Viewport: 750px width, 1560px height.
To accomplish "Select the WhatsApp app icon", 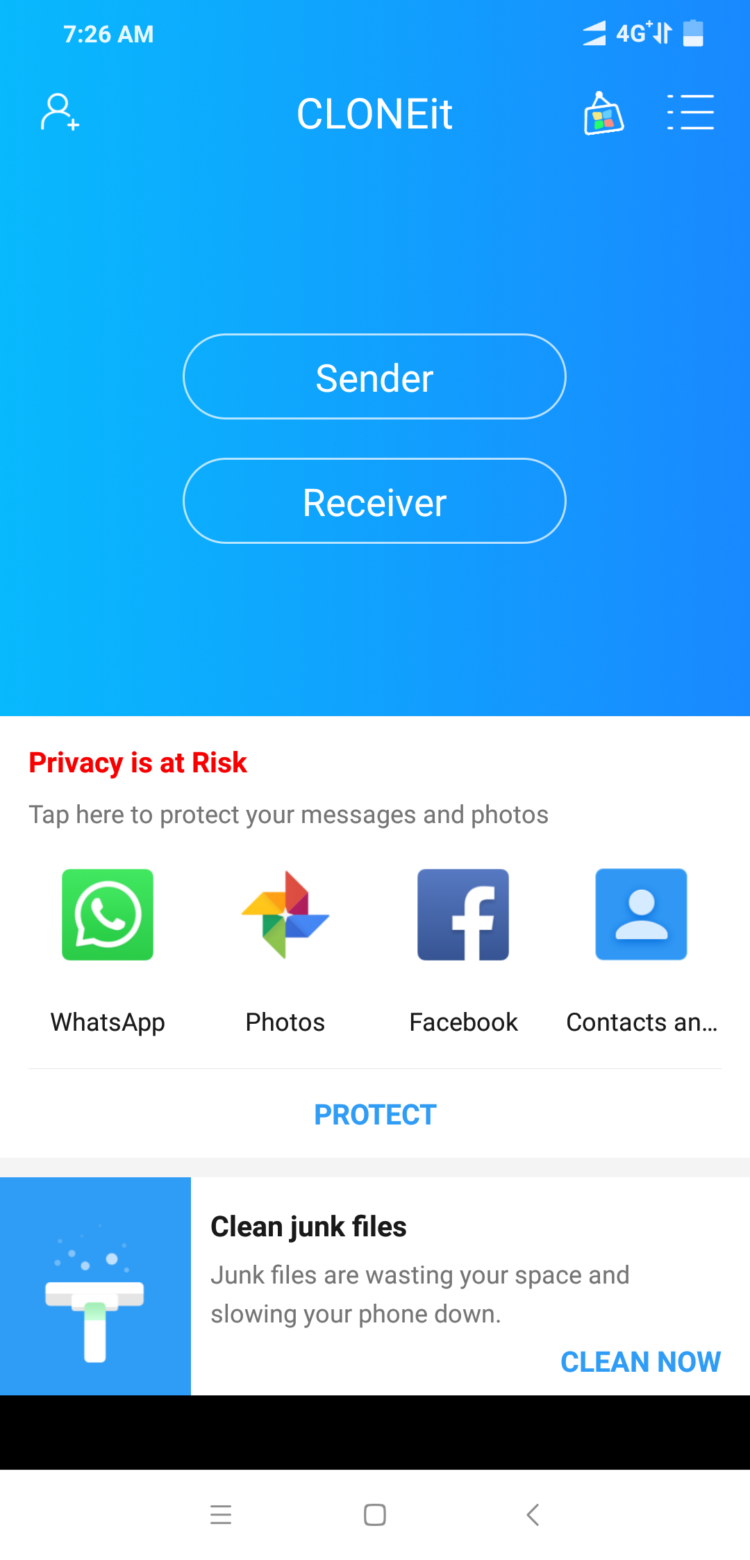I will [108, 914].
